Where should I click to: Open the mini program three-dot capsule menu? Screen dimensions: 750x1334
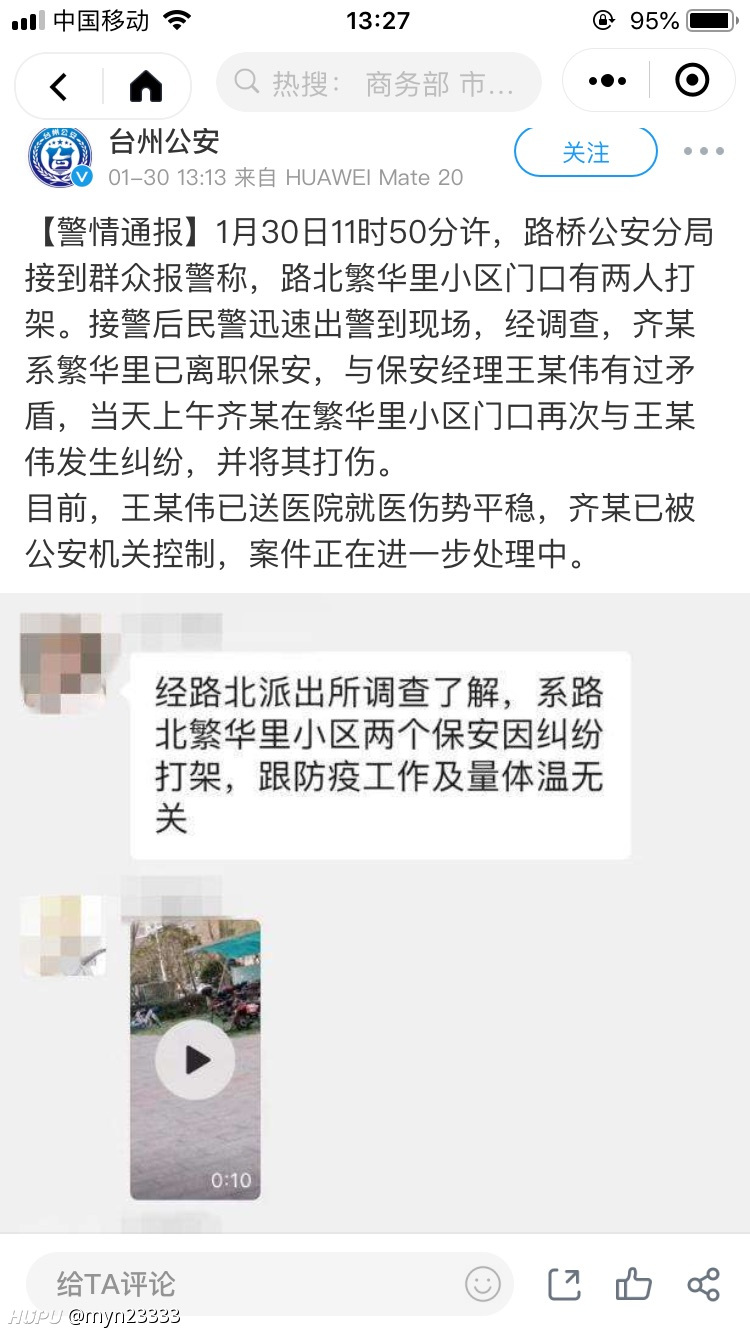[607, 81]
